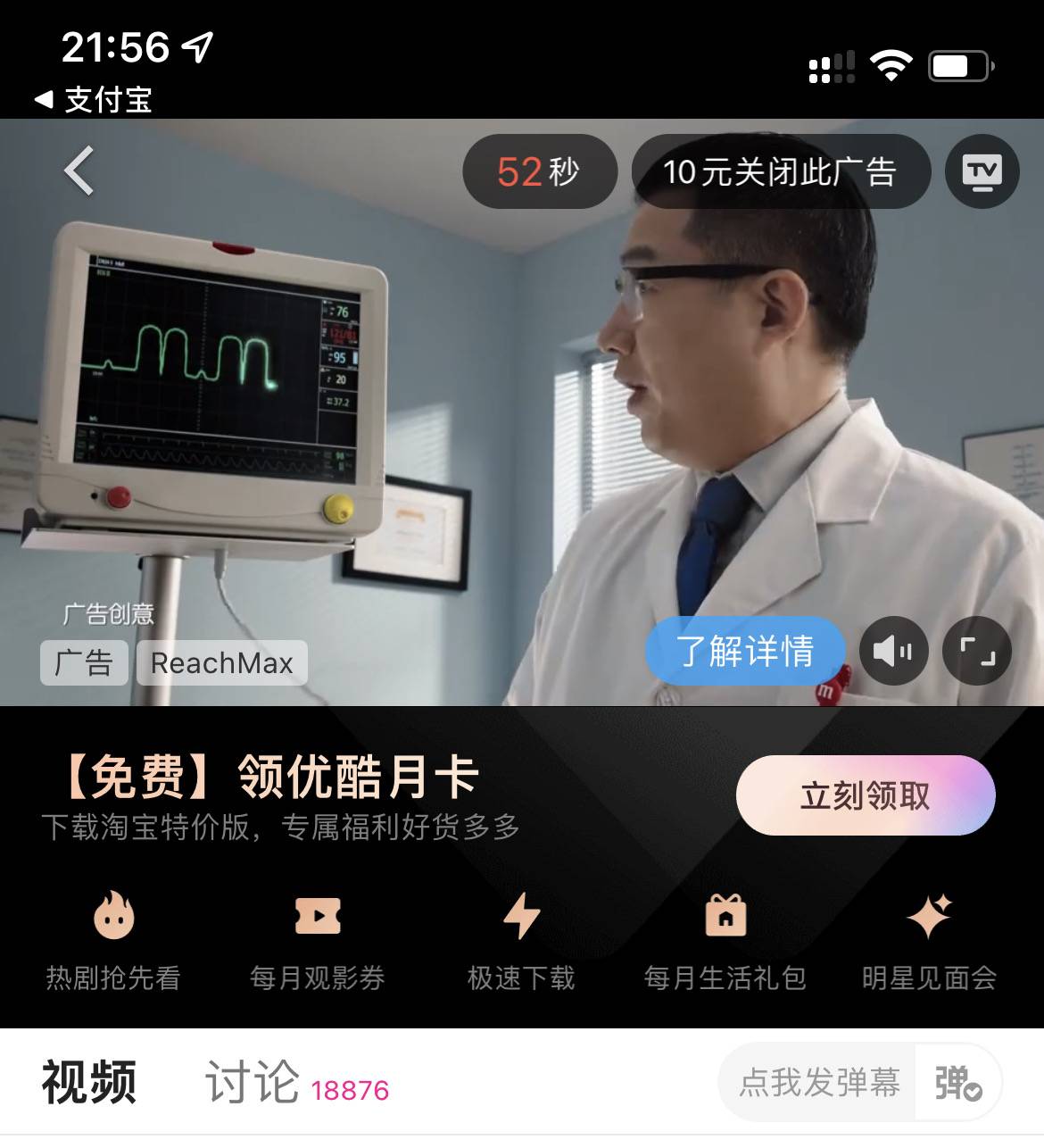Tap 了解详情 to view ad details
Viewport: 1044px width, 1148px height.
tap(745, 651)
